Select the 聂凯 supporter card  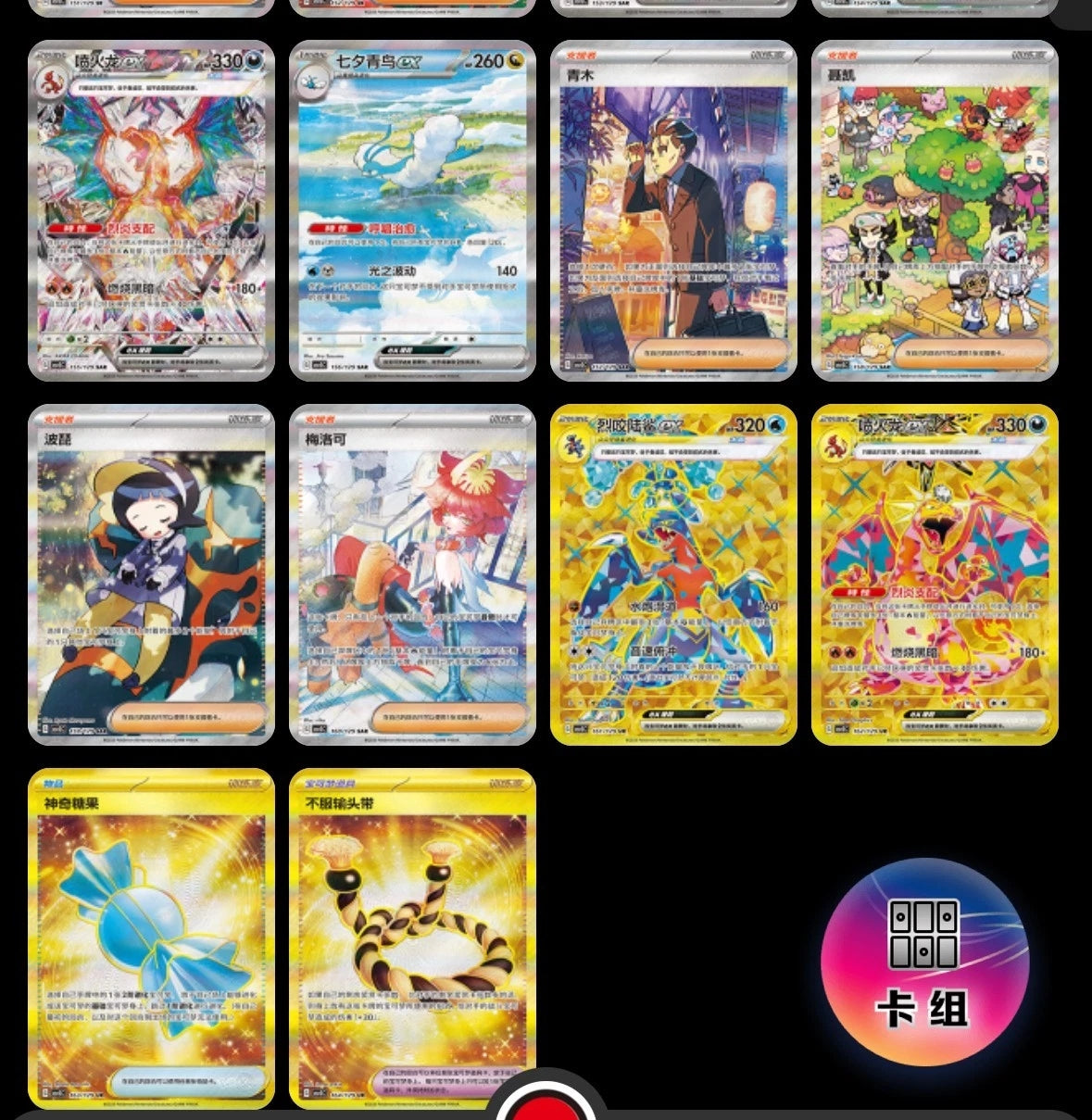coord(935,211)
